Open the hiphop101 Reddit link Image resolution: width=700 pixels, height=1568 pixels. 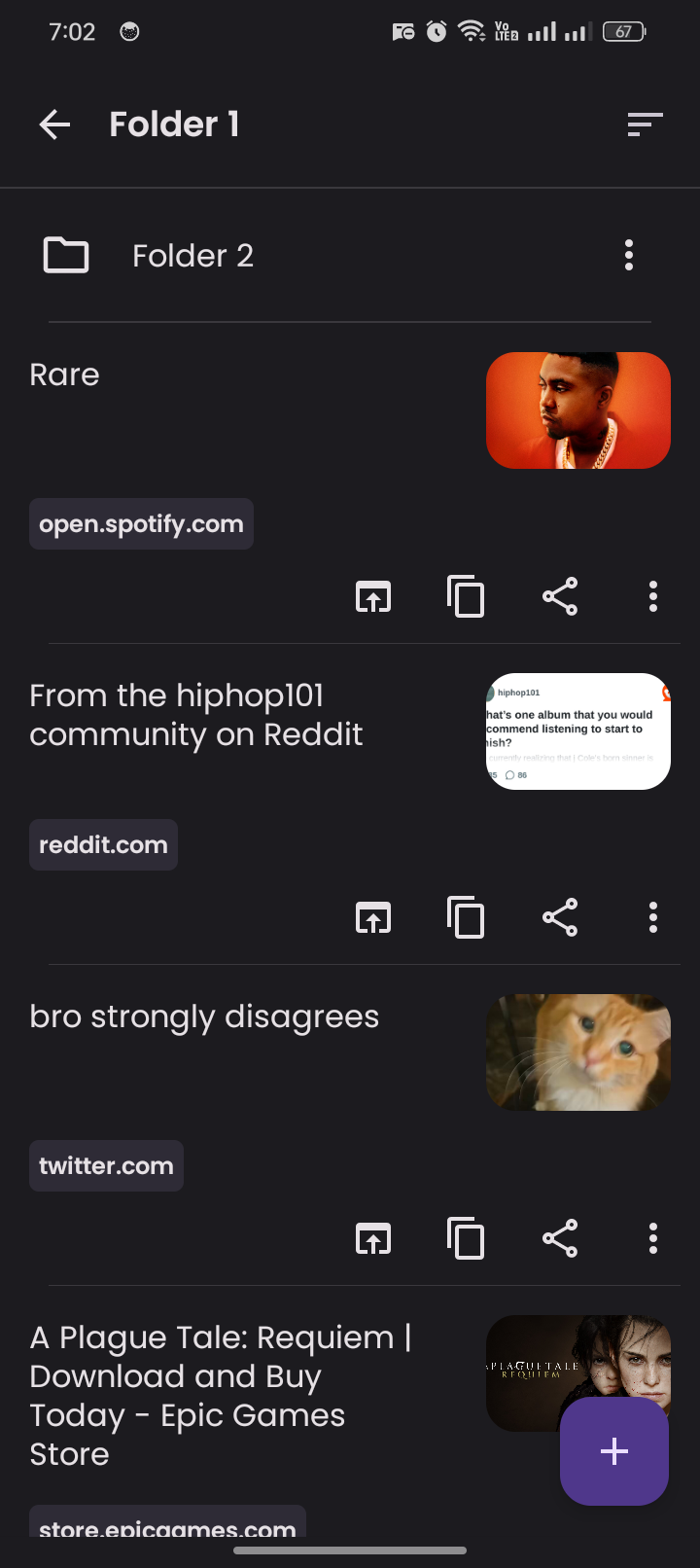point(196,715)
